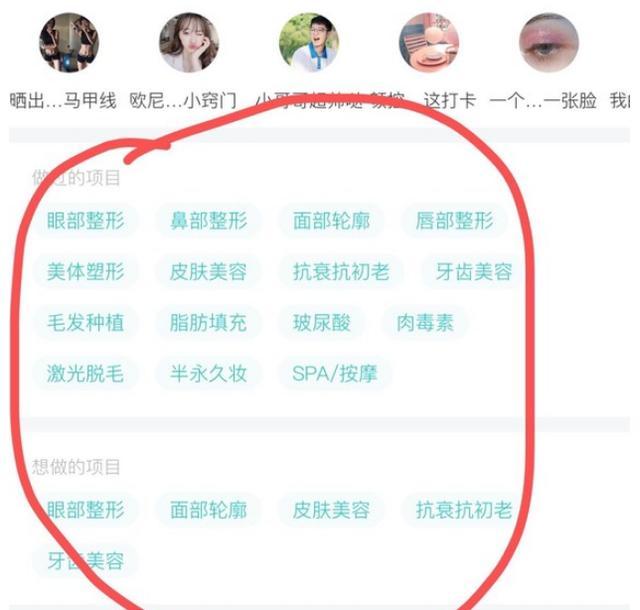This screenshot has height=610, width=640.
Task: Choose the 美体塑形 chip
Action: click(x=85, y=271)
